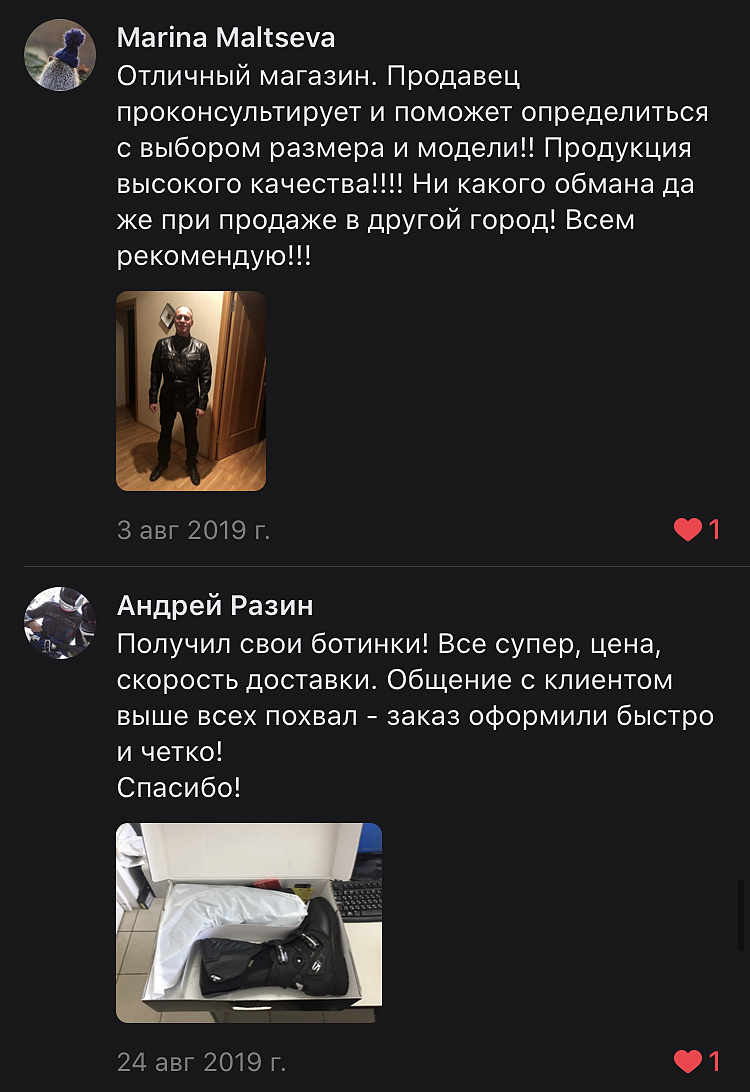View Андрей Разин's boots photo
The height and width of the screenshot is (1092, 750).
249,922
